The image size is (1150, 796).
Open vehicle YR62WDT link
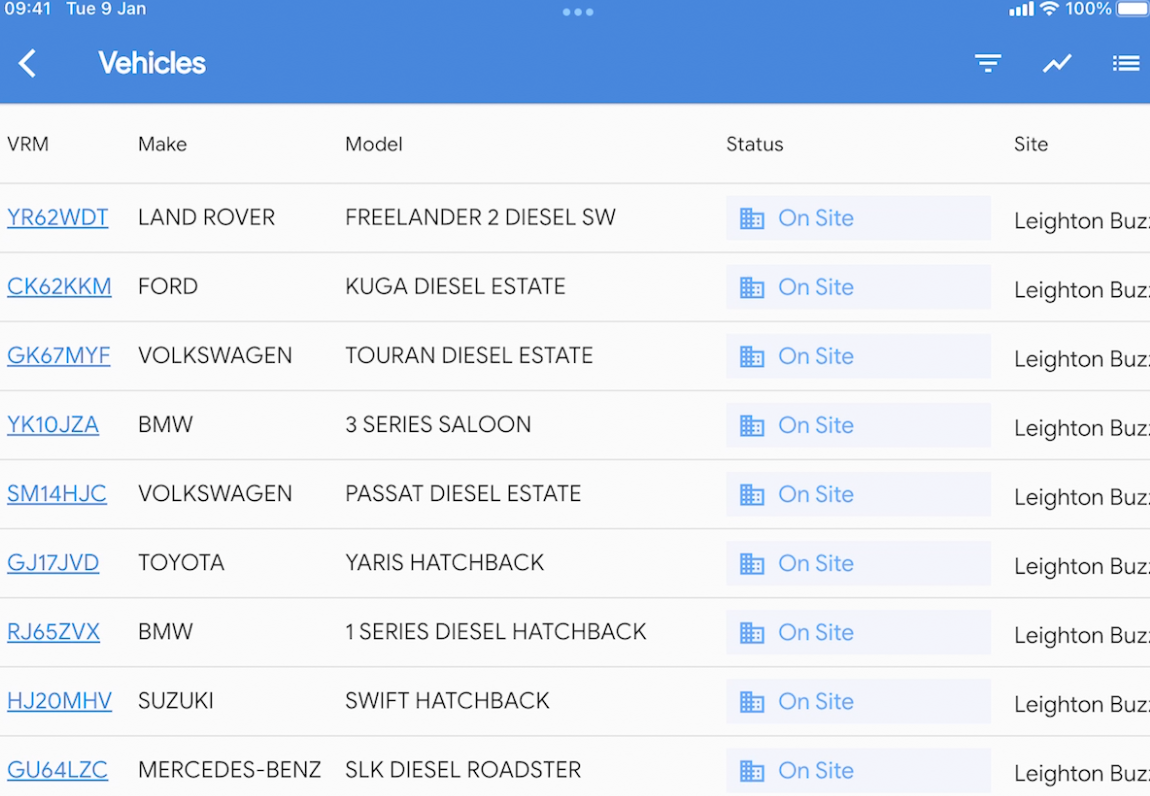click(58, 218)
